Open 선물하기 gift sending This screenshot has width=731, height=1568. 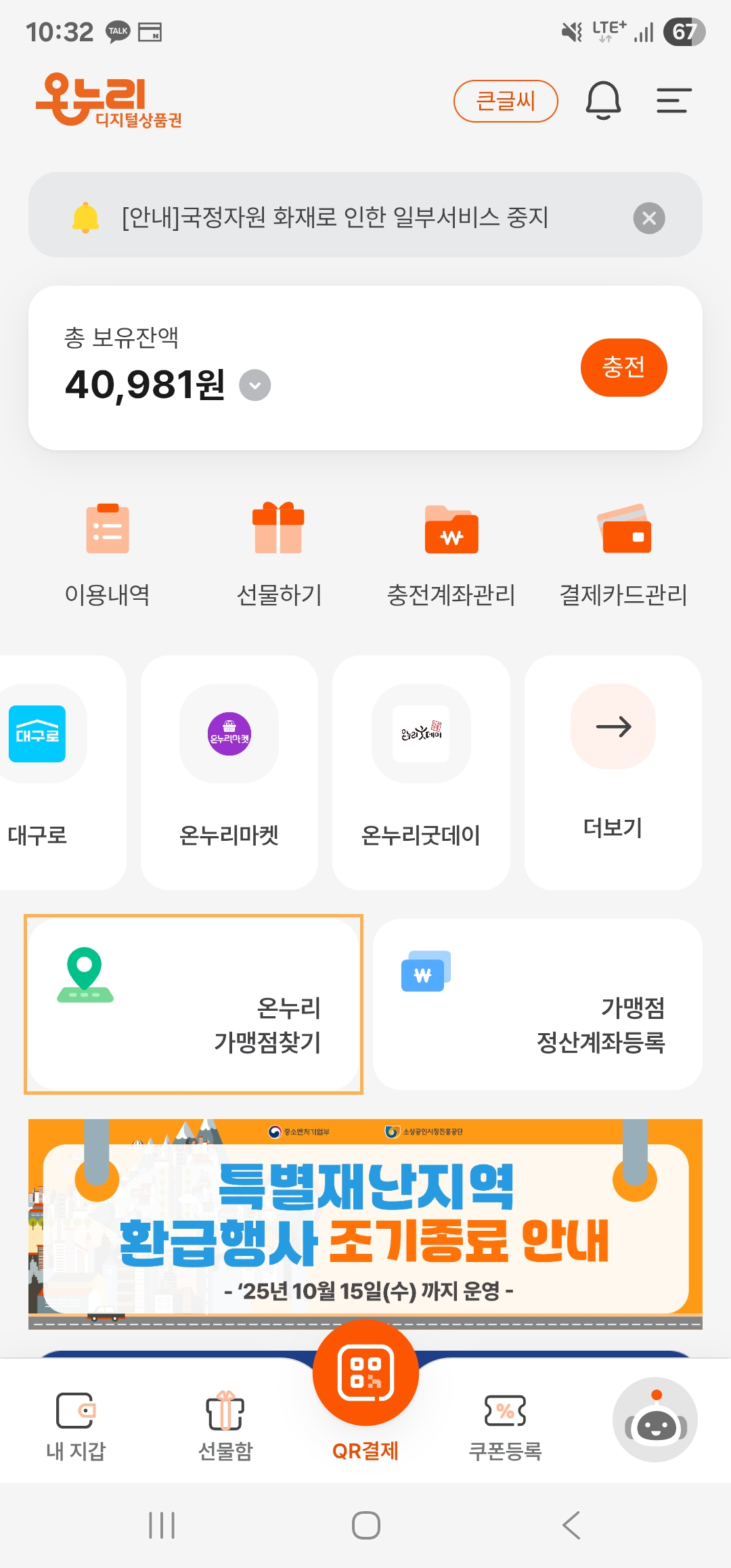(279, 555)
